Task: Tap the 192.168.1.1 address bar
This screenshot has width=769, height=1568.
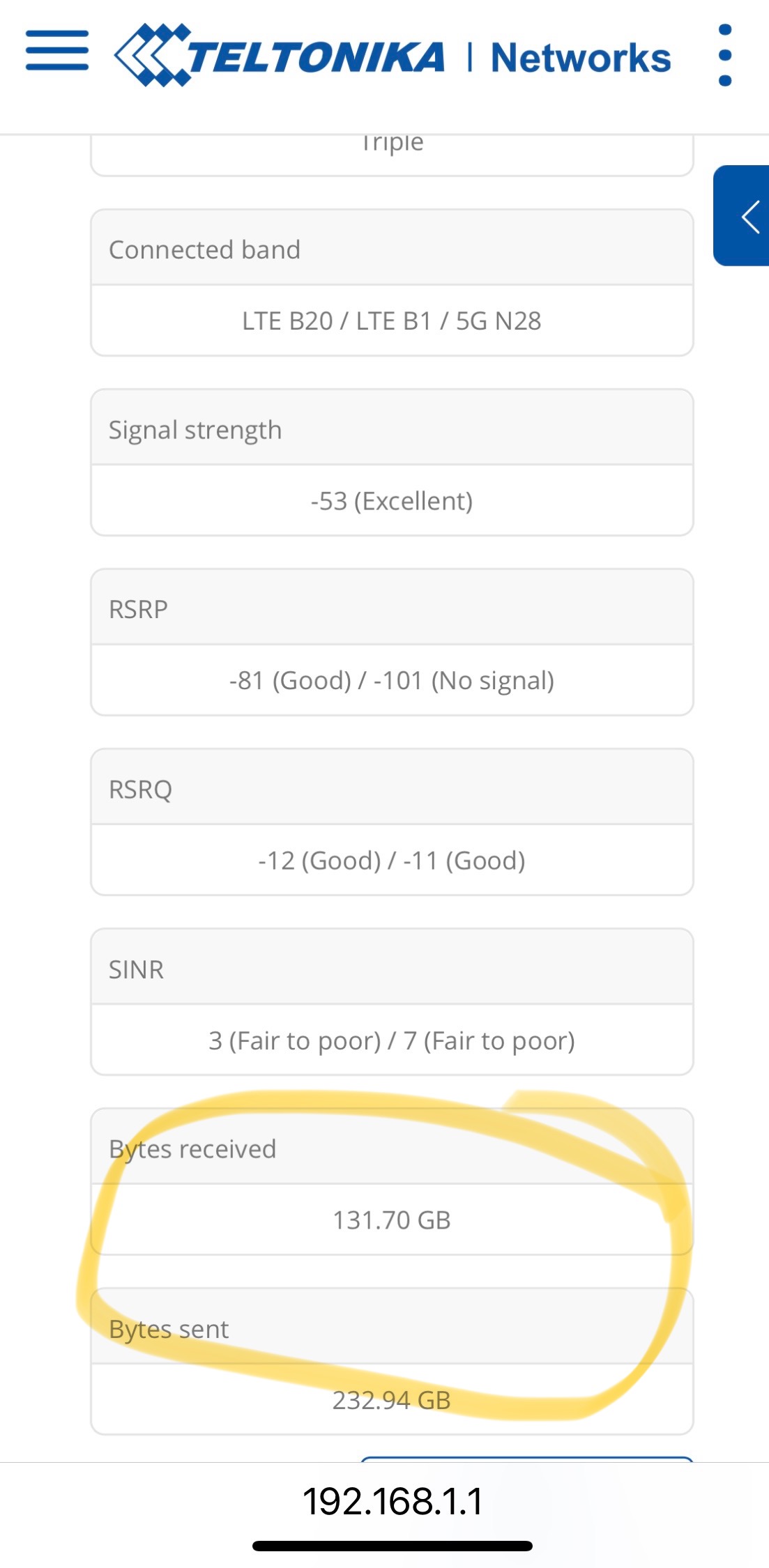Action: coord(393,1500)
